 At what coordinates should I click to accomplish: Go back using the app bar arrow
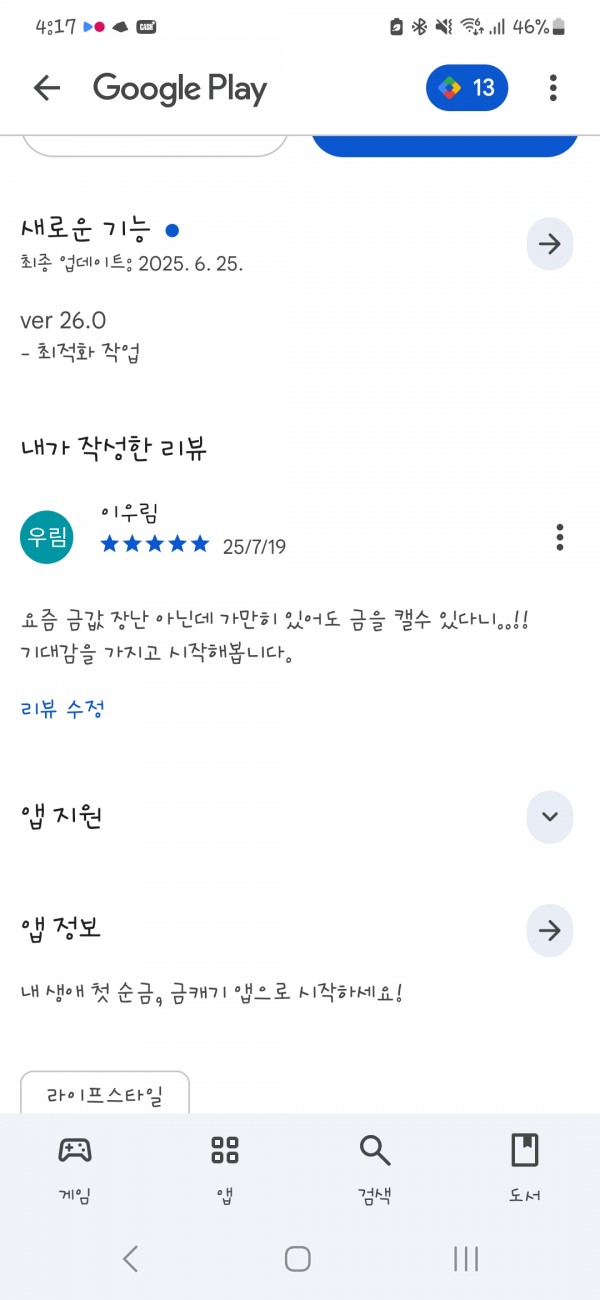point(47,88)
